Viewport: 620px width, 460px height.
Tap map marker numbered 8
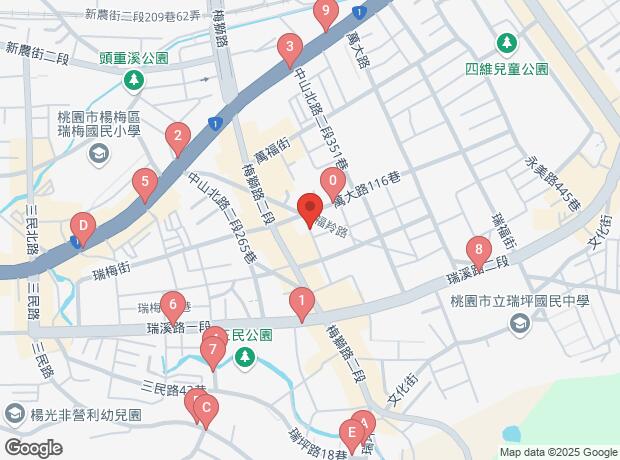(x=479, y=251)
